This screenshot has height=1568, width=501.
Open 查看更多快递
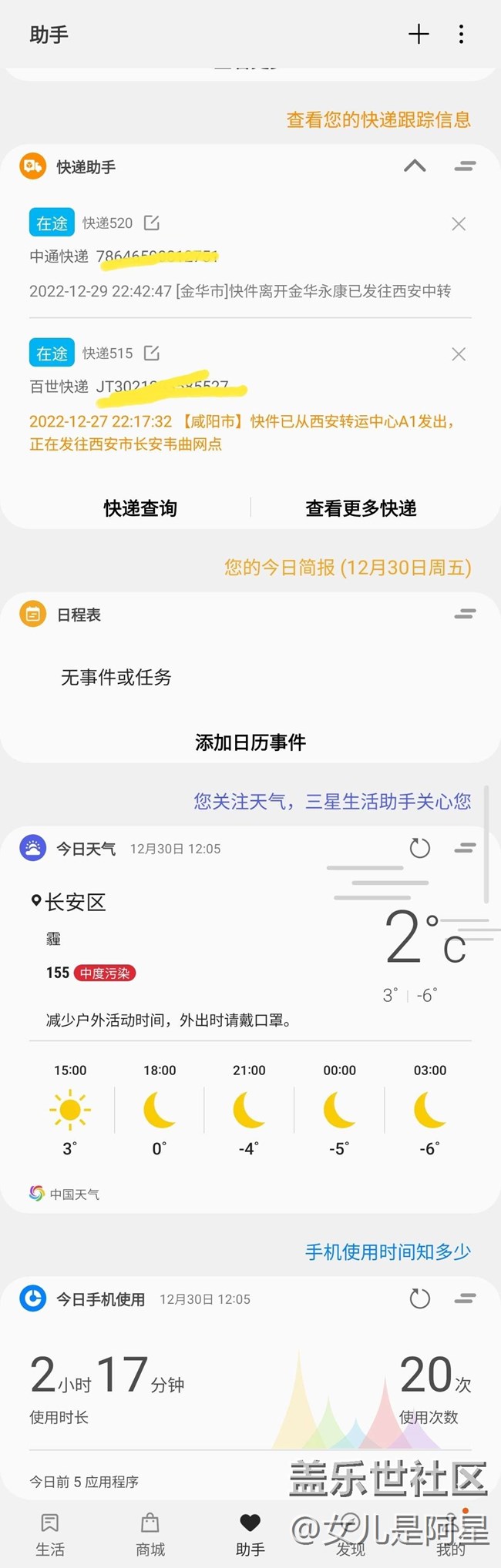[x=361, y=508]
